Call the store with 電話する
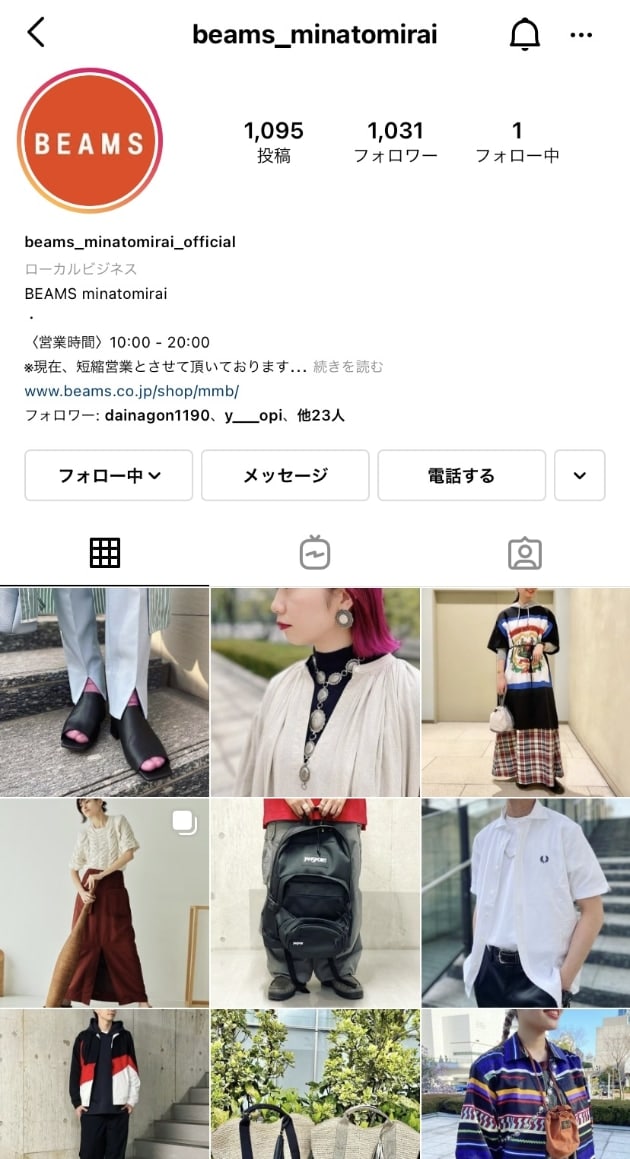Viewport: 630px width, 1159px height. coord(461,475)
